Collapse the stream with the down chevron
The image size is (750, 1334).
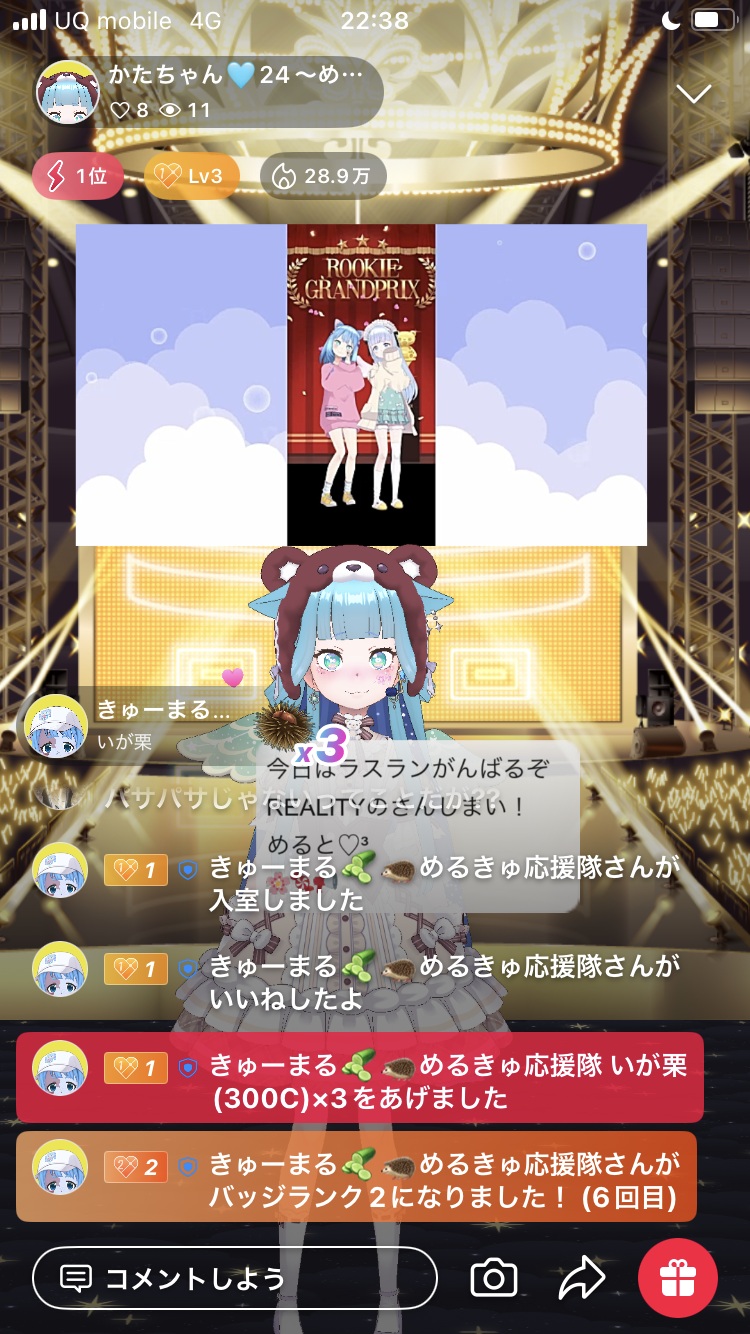[x=693, y=94]
